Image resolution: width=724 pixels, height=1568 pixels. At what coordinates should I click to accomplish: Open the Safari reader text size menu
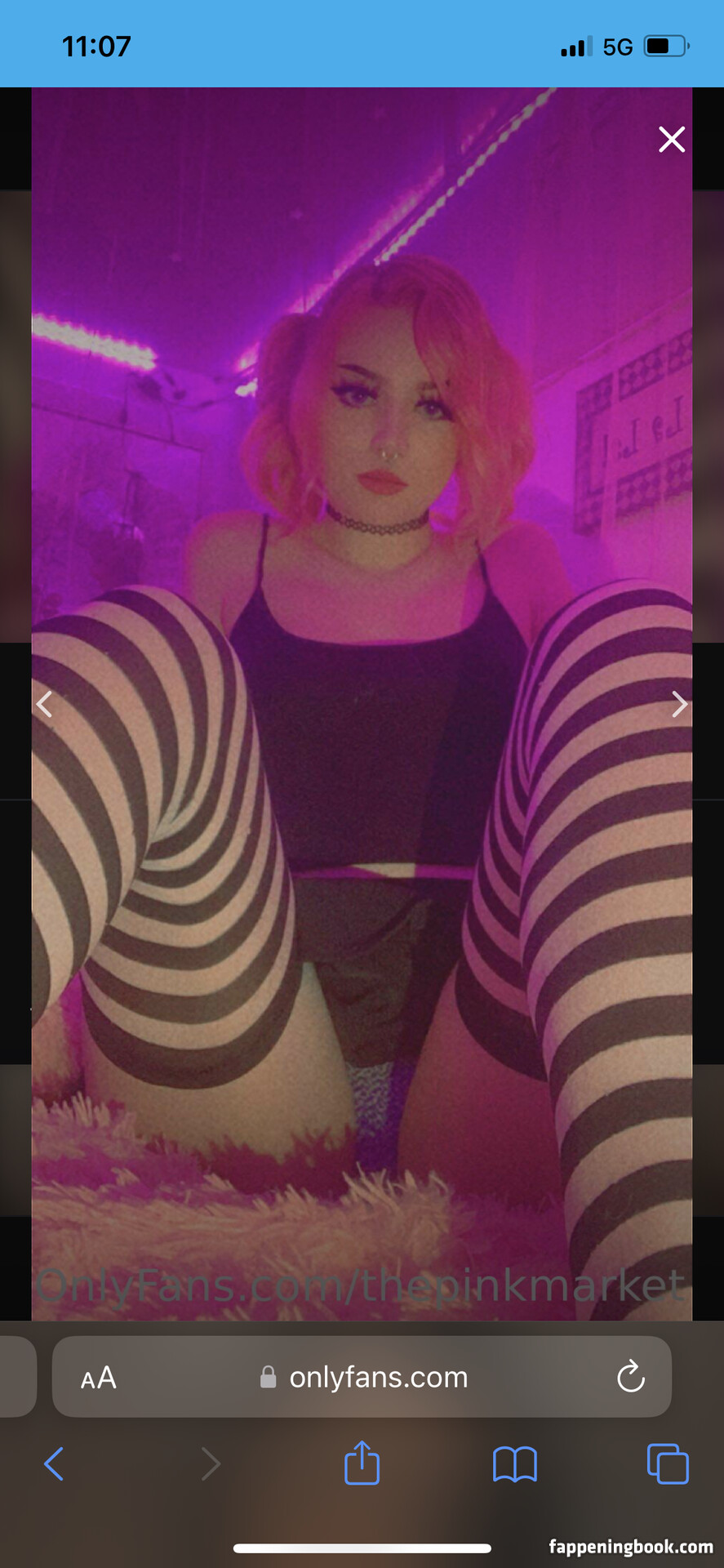99,1378
